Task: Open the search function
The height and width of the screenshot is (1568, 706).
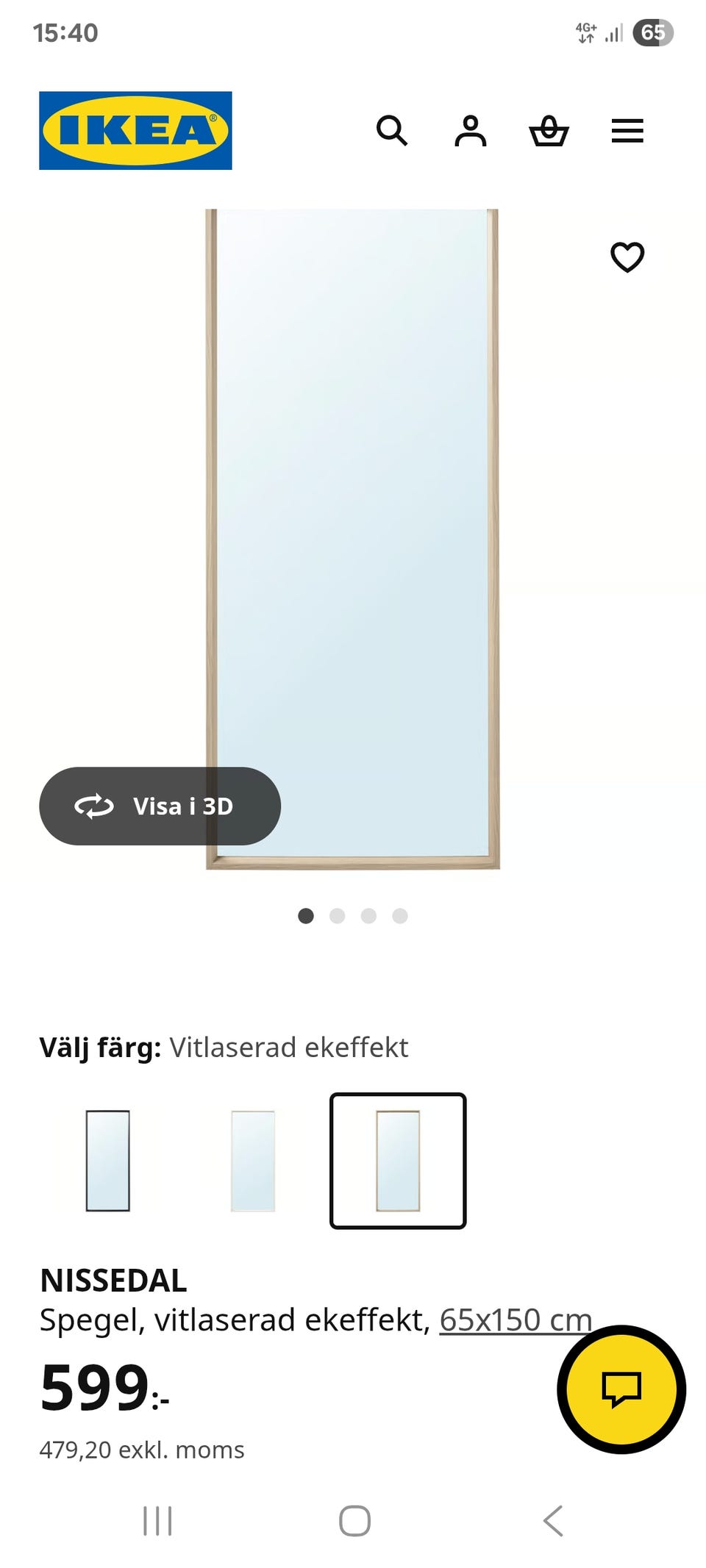Action: click(x=393, y=130)
